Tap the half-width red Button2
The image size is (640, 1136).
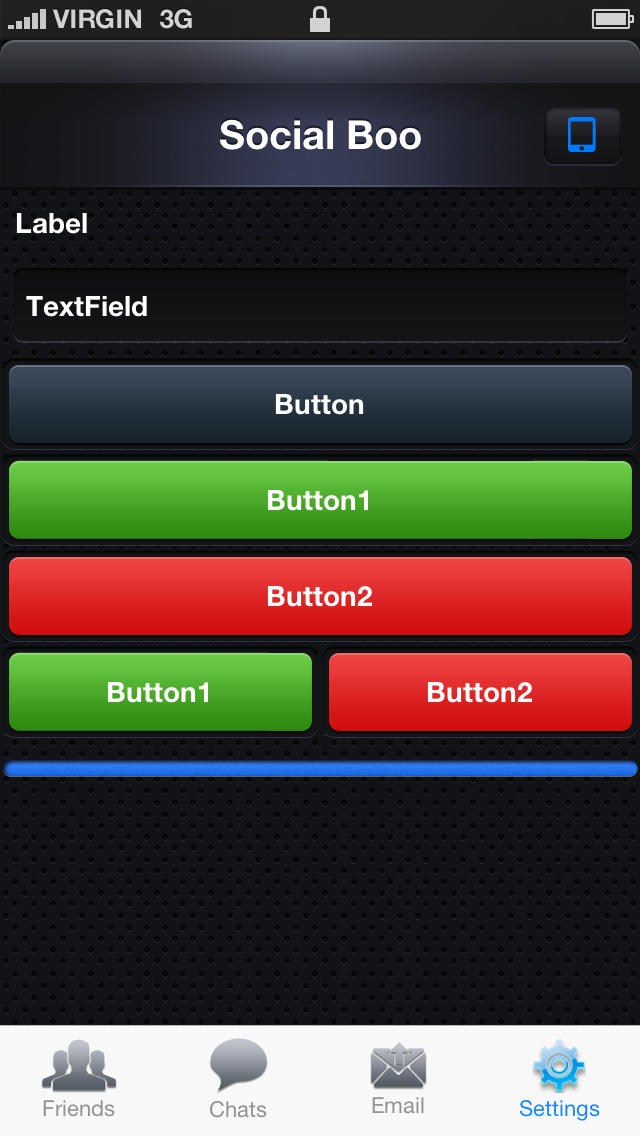pyautogui.click(x=480, y=692)
